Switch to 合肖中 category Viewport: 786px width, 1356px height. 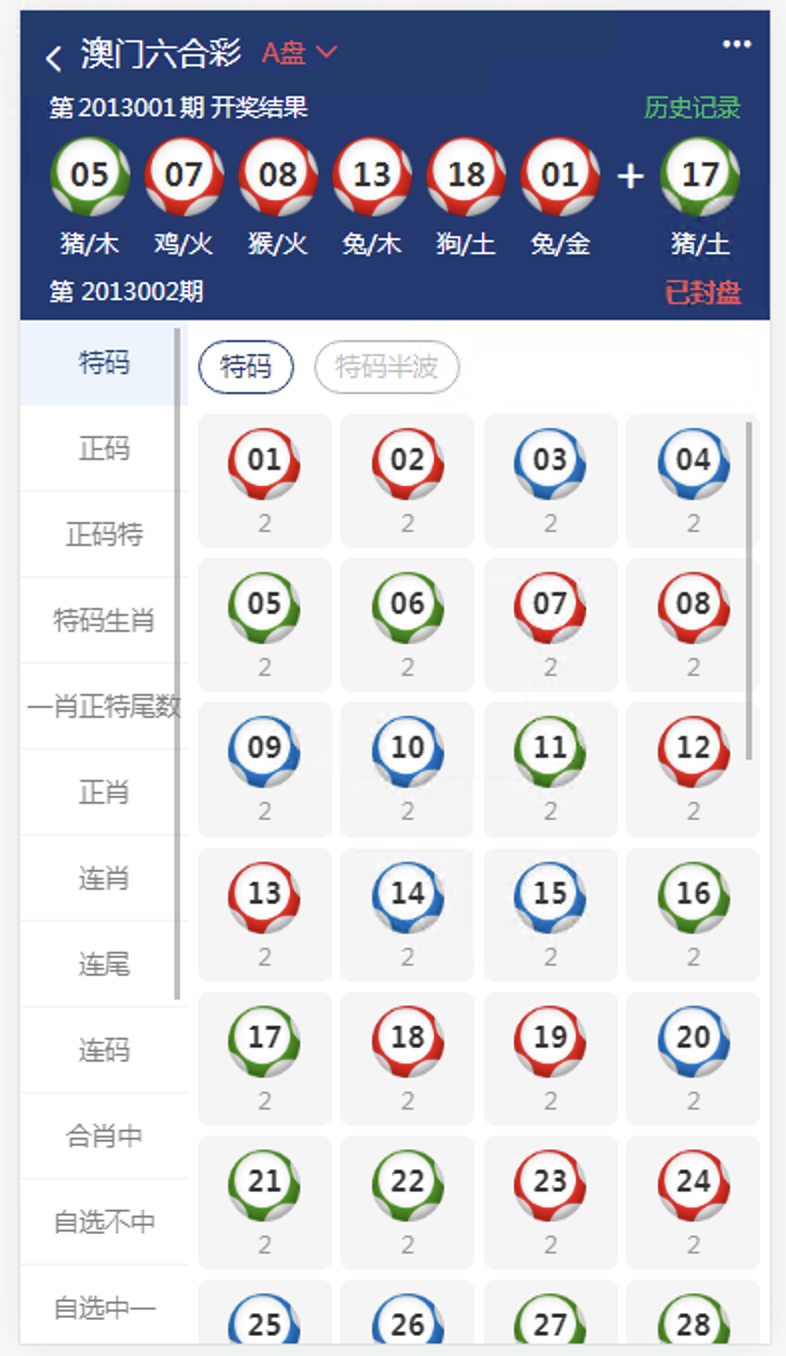click(104, 1136)
